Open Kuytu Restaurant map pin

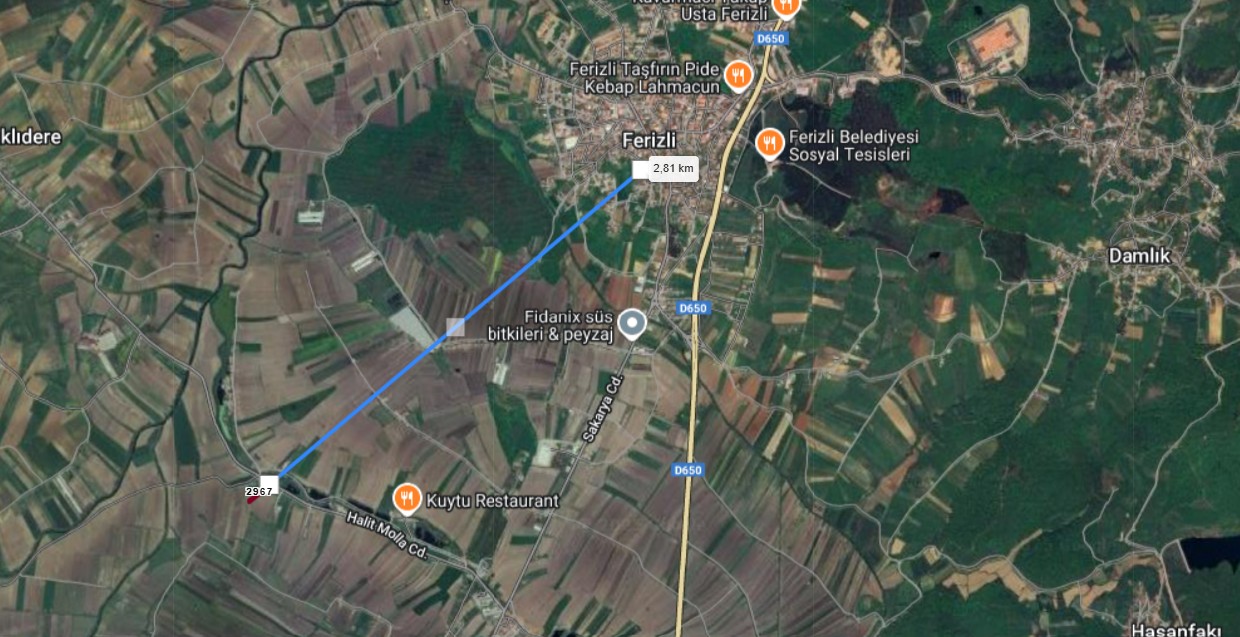pyautogui.click(x=406, y=496)
